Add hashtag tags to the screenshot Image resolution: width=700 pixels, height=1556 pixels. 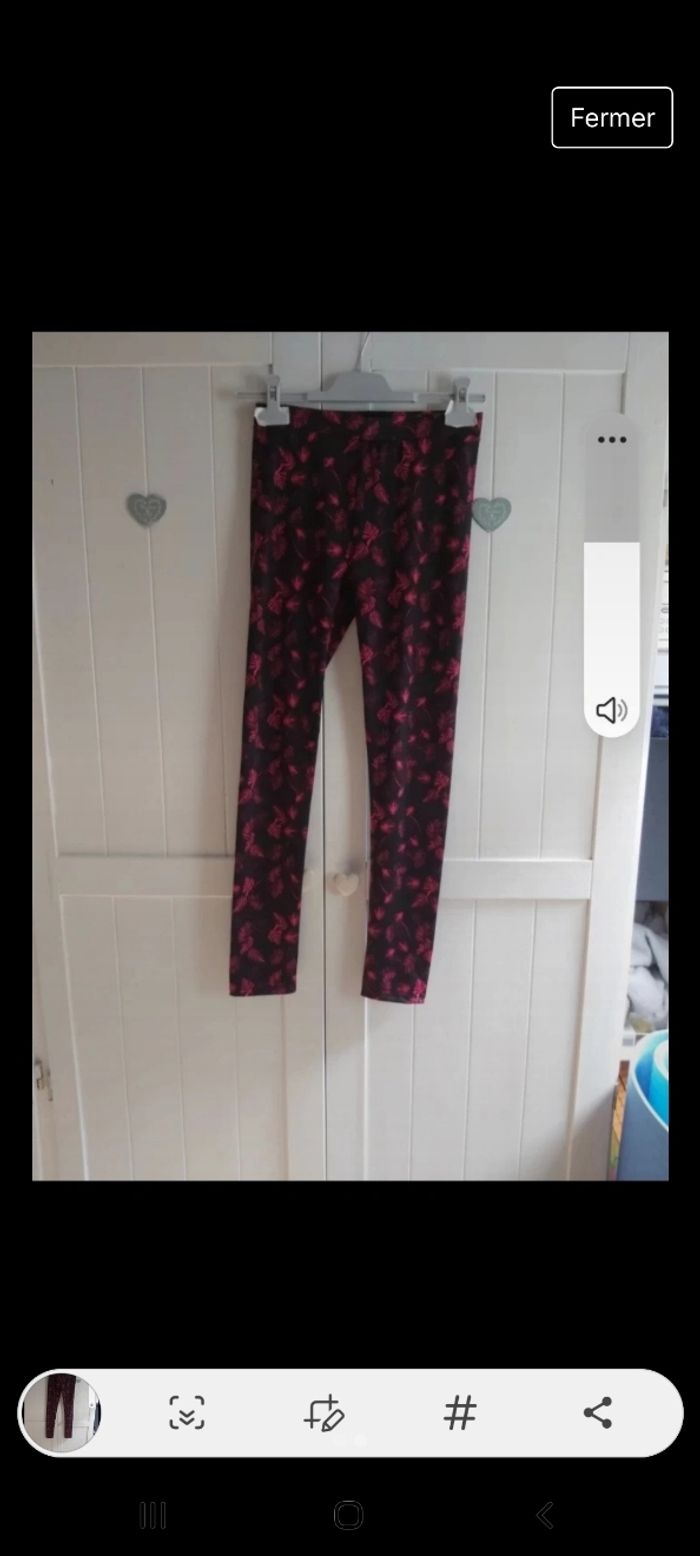click(x=460, y=1412)
